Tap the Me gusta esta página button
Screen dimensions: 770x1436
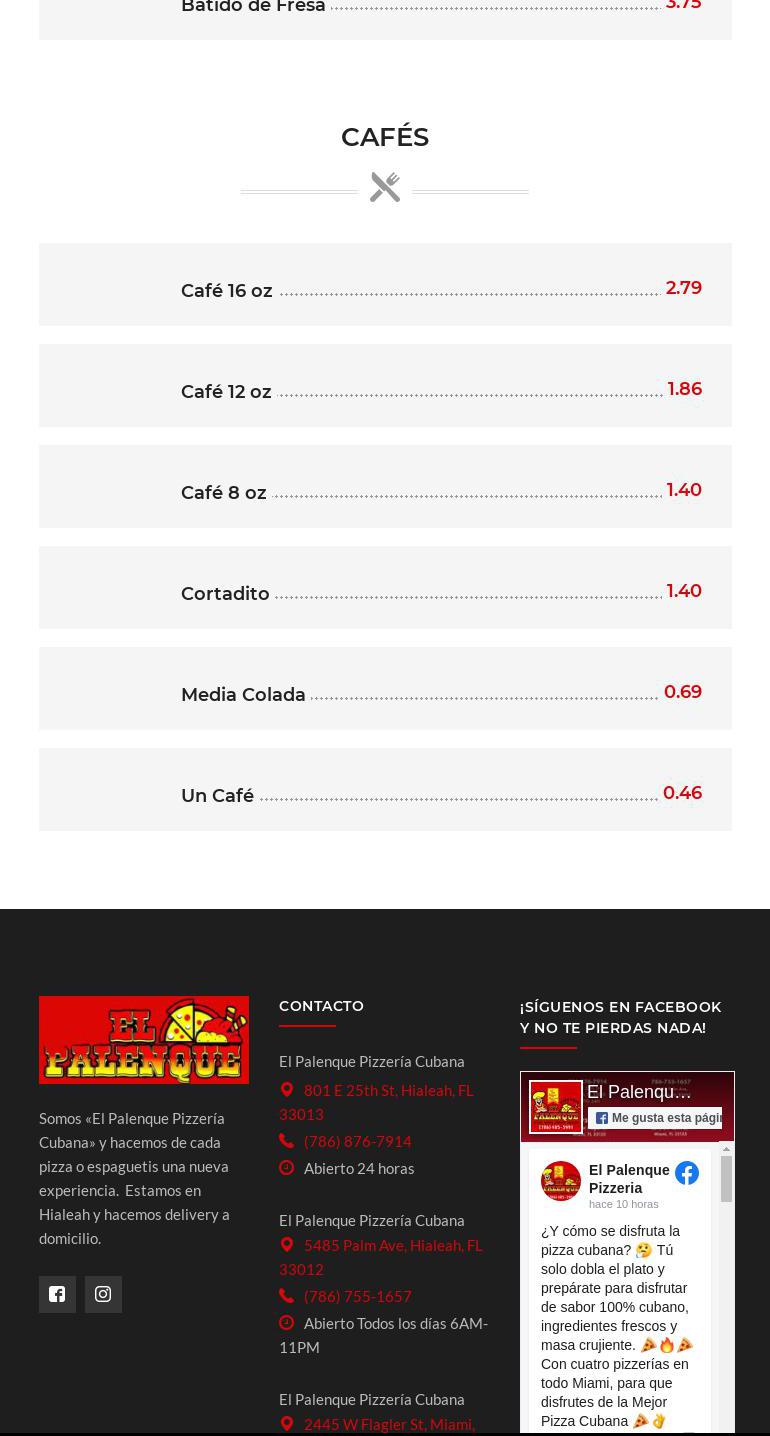657,1118
